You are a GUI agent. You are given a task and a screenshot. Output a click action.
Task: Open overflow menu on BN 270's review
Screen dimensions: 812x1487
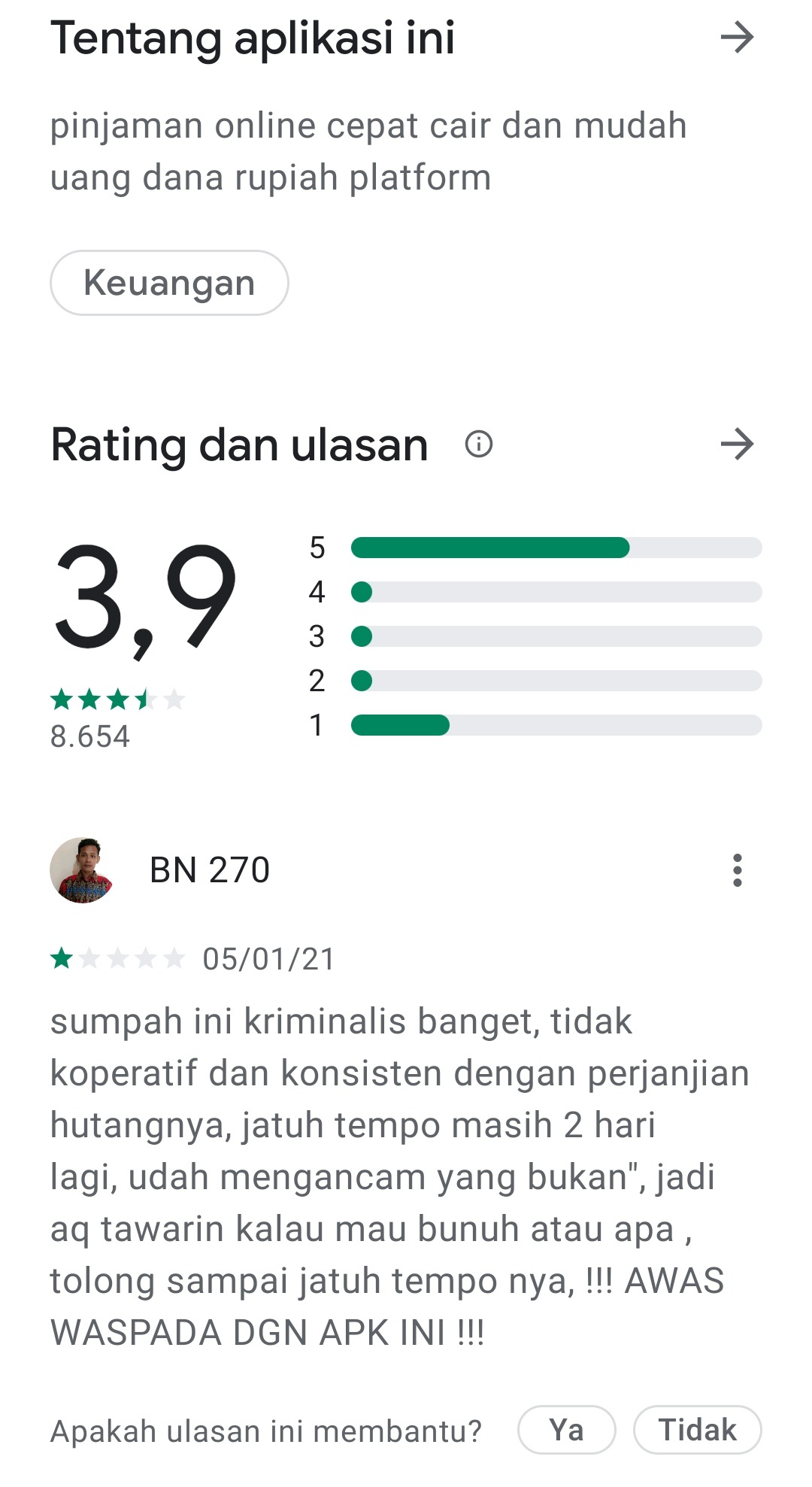(x=737, y=870)
